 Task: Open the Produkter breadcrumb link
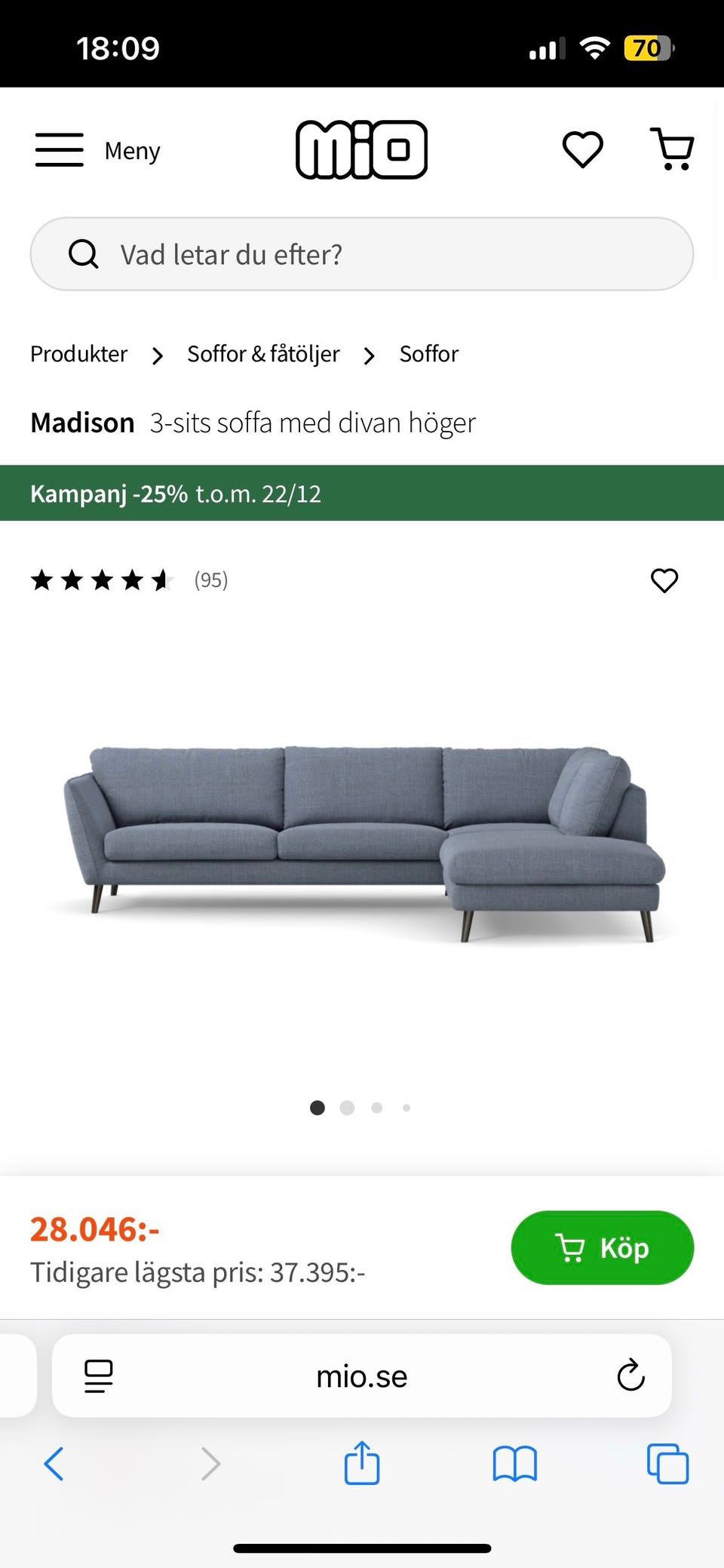tap(78, 353)
